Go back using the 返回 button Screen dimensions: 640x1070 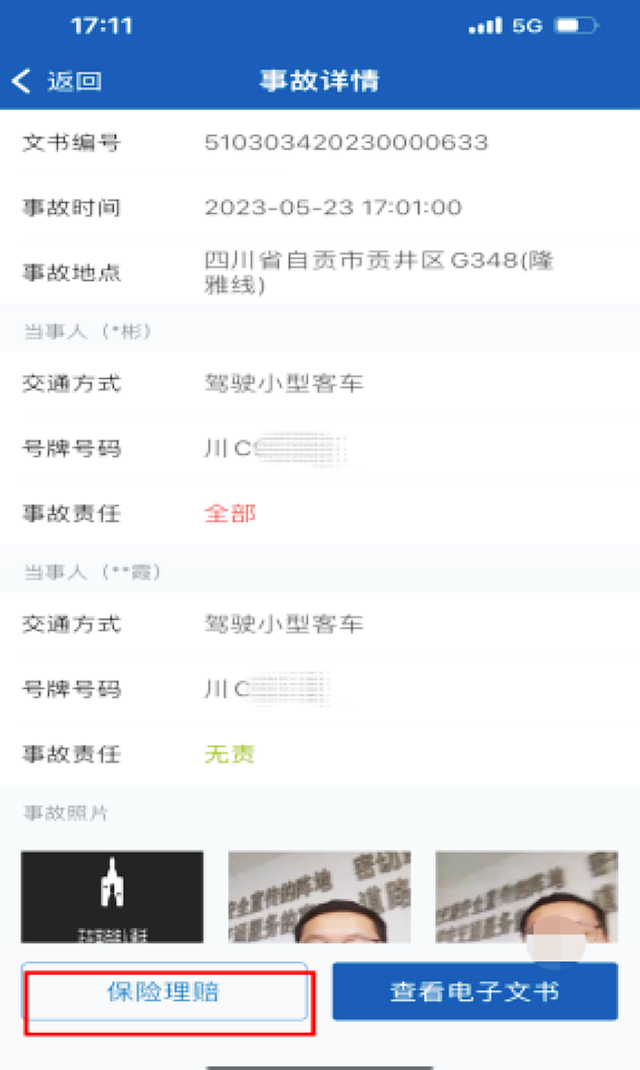coord(57,81)
